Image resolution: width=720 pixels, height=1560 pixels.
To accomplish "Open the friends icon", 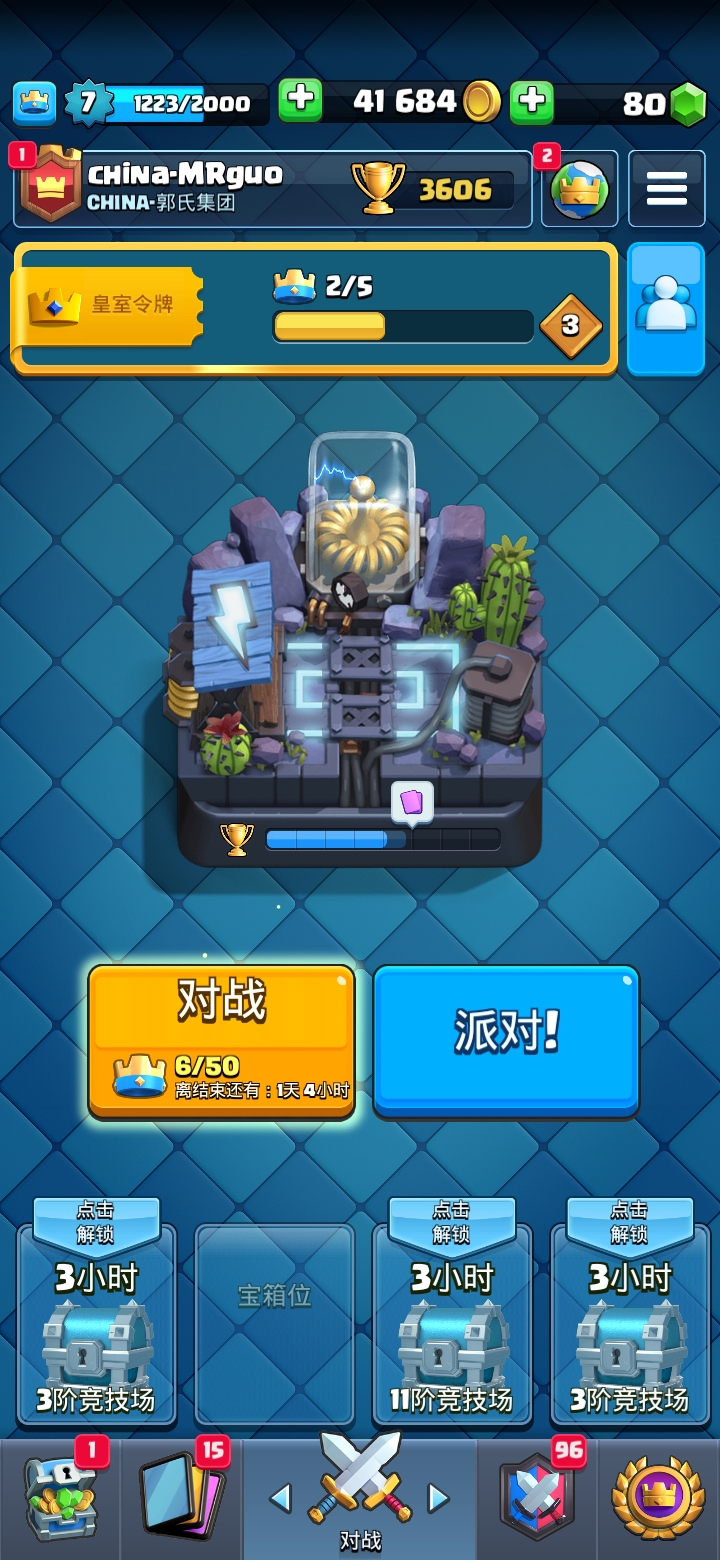I will click(665, 308).
